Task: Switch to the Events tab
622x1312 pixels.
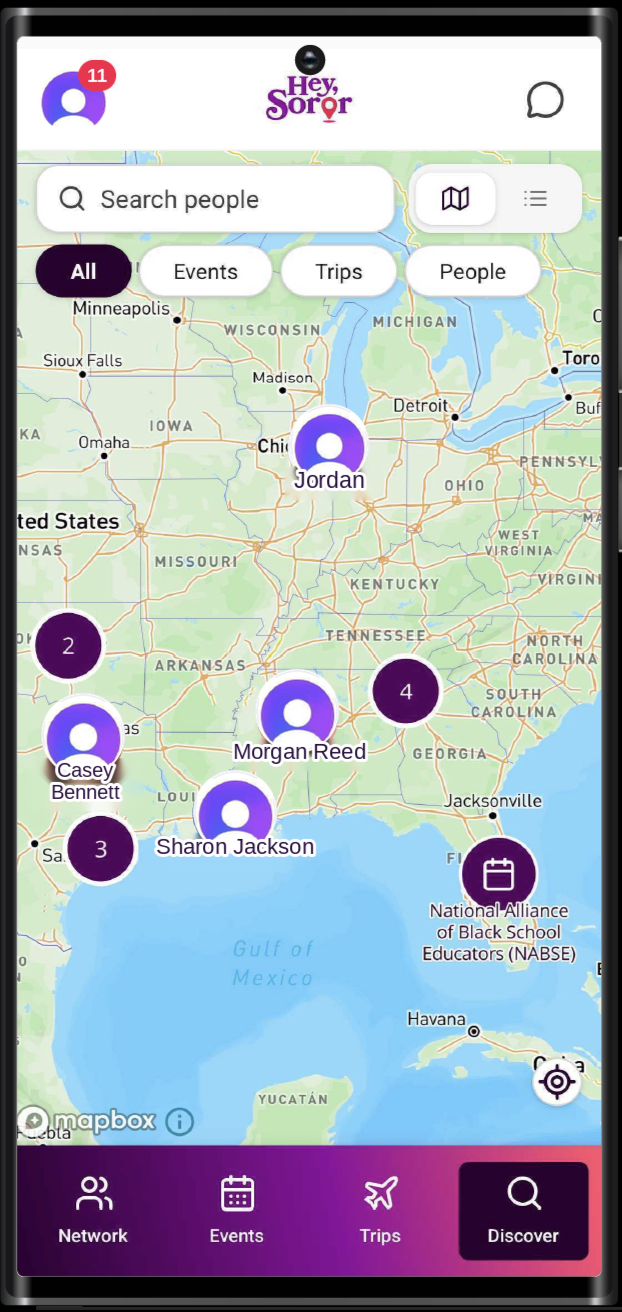Action: [x=237, y=1210]
